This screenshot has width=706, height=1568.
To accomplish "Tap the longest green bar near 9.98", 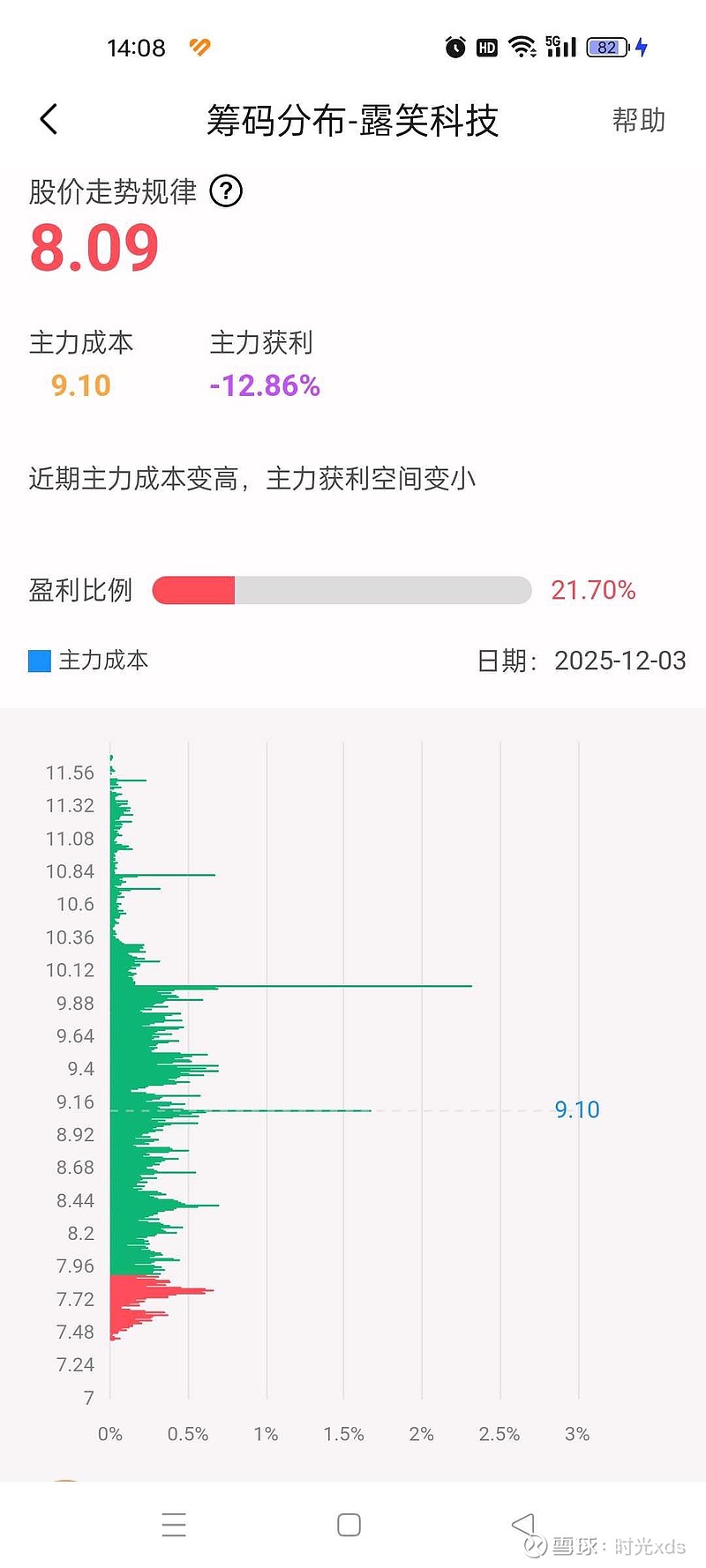I will pyautogui.click(x=291, y=986).
